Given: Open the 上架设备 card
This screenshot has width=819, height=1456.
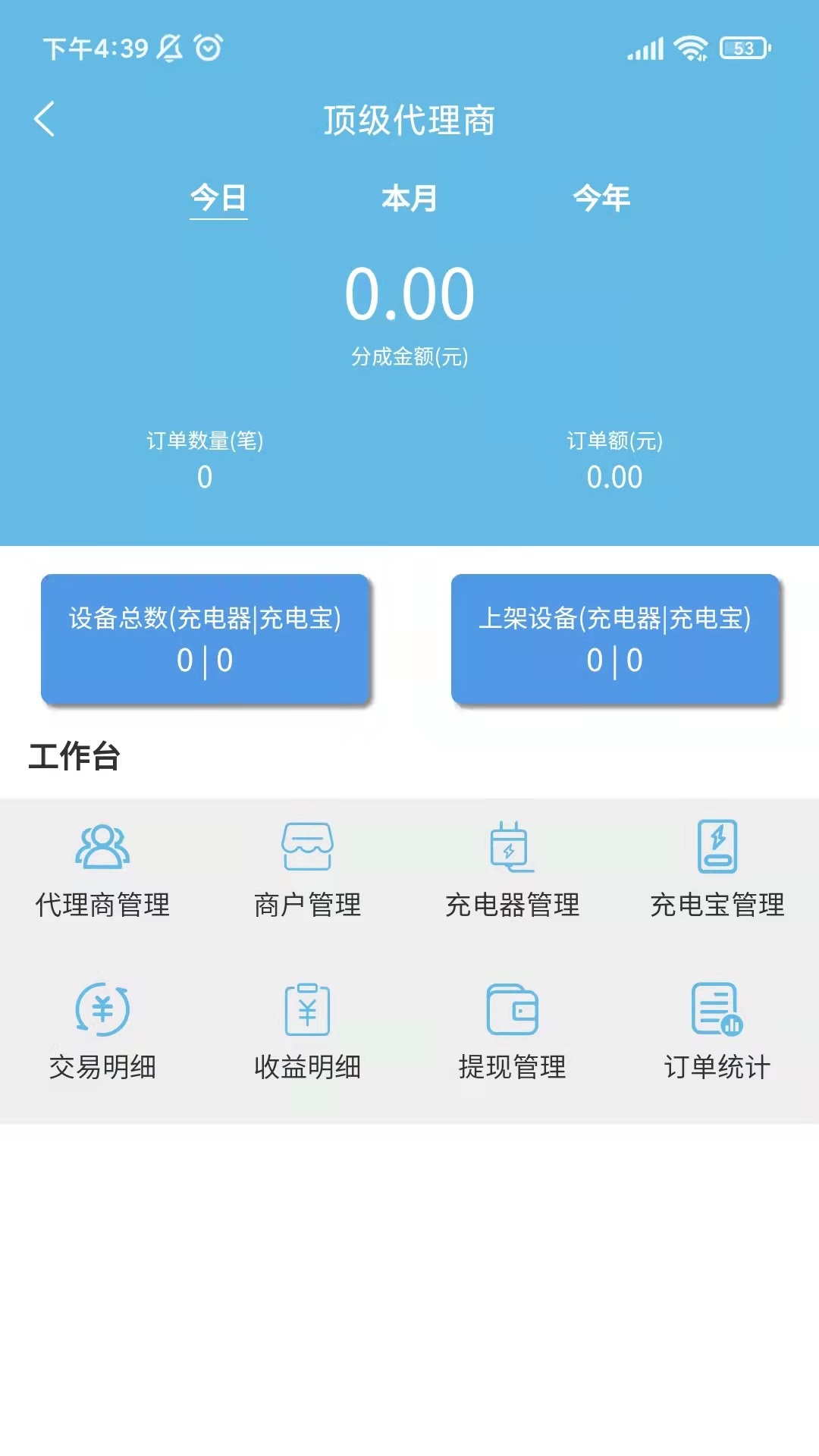Looking at the screenshot, I should click(615, 639).
